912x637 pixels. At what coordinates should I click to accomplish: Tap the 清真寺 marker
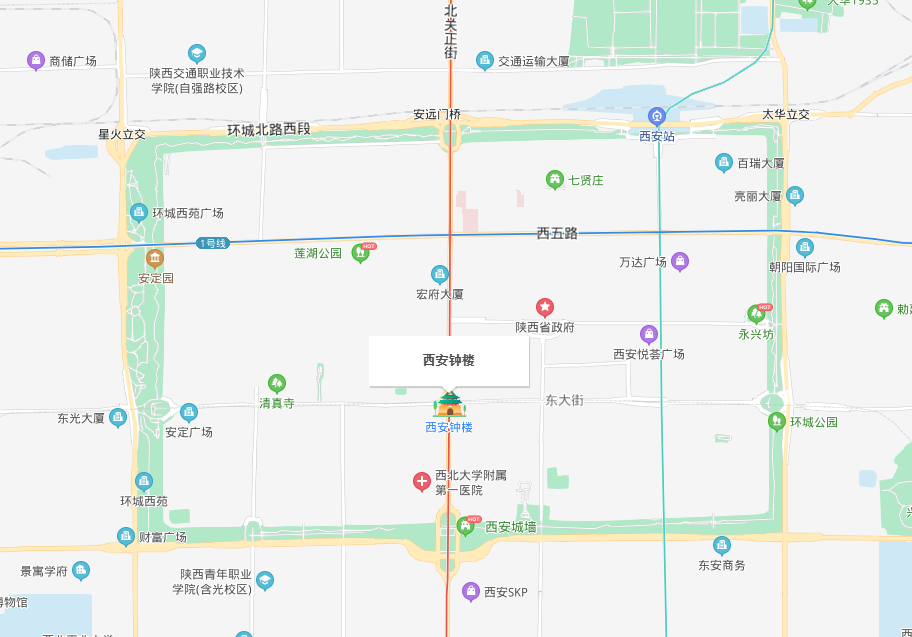277,383
